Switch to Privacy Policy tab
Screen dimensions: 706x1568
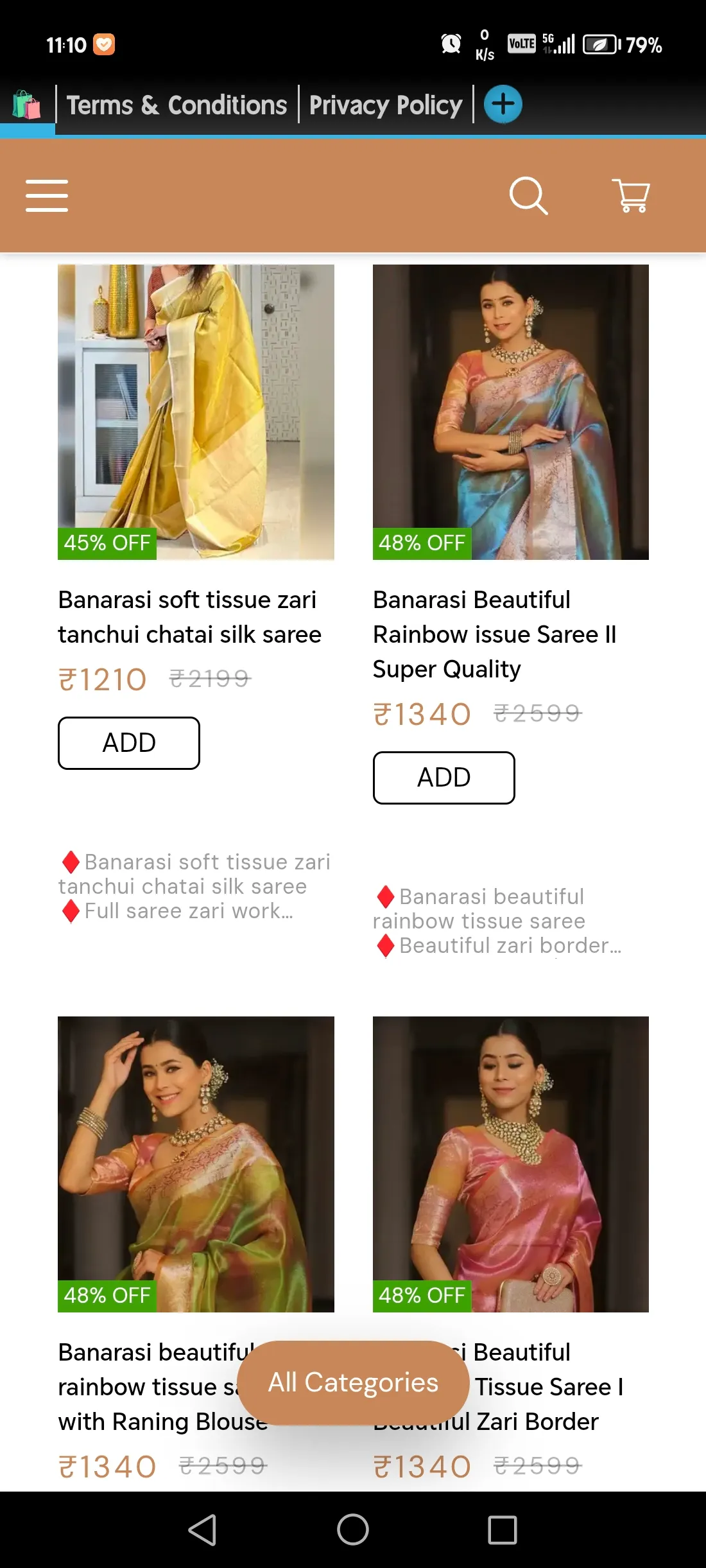click(x=386, y=105)
